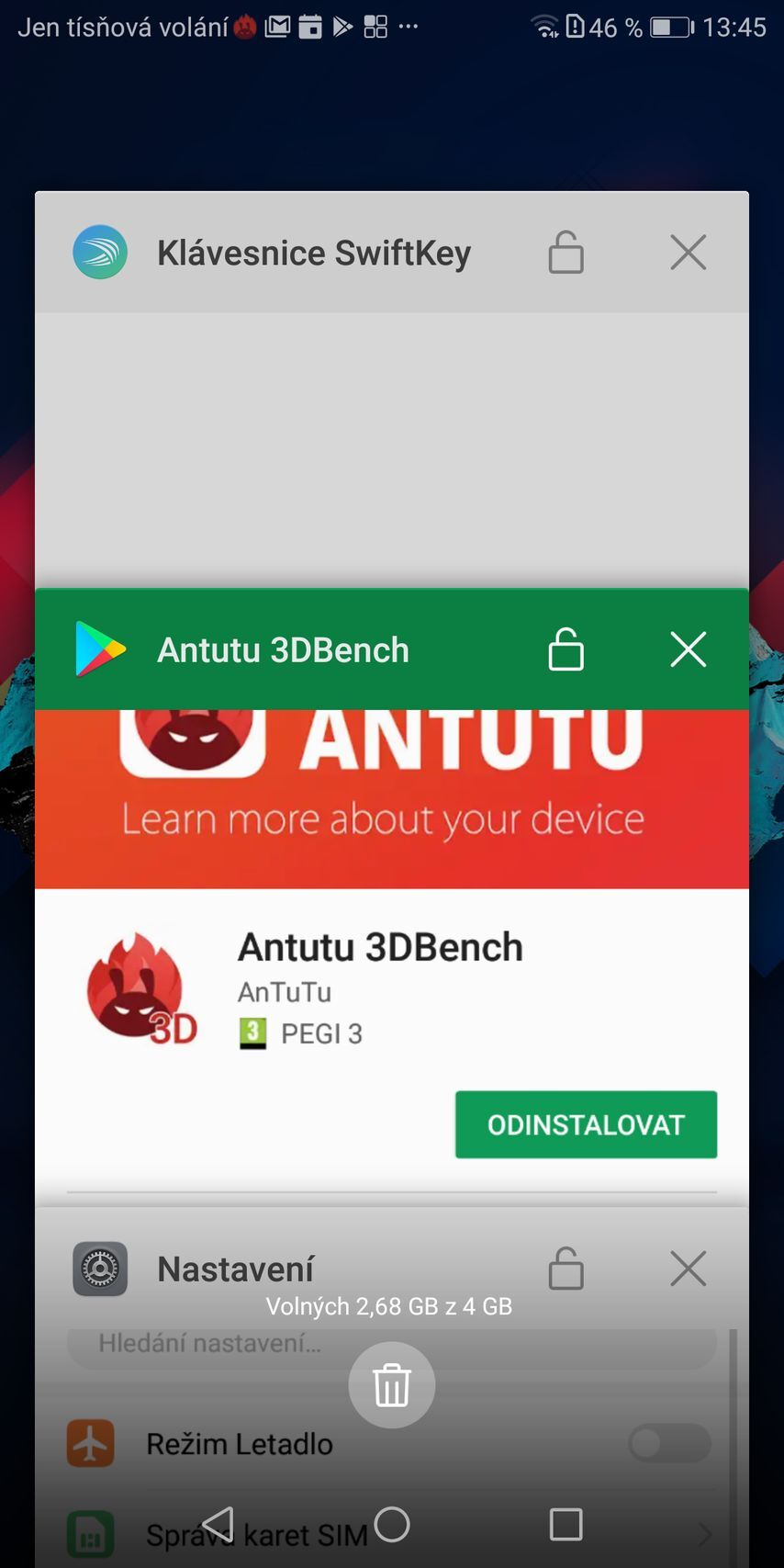This screenshot has width=784, height=1568.
Task: Clear all recent apps with trash icon
Action: point(392,1385)
